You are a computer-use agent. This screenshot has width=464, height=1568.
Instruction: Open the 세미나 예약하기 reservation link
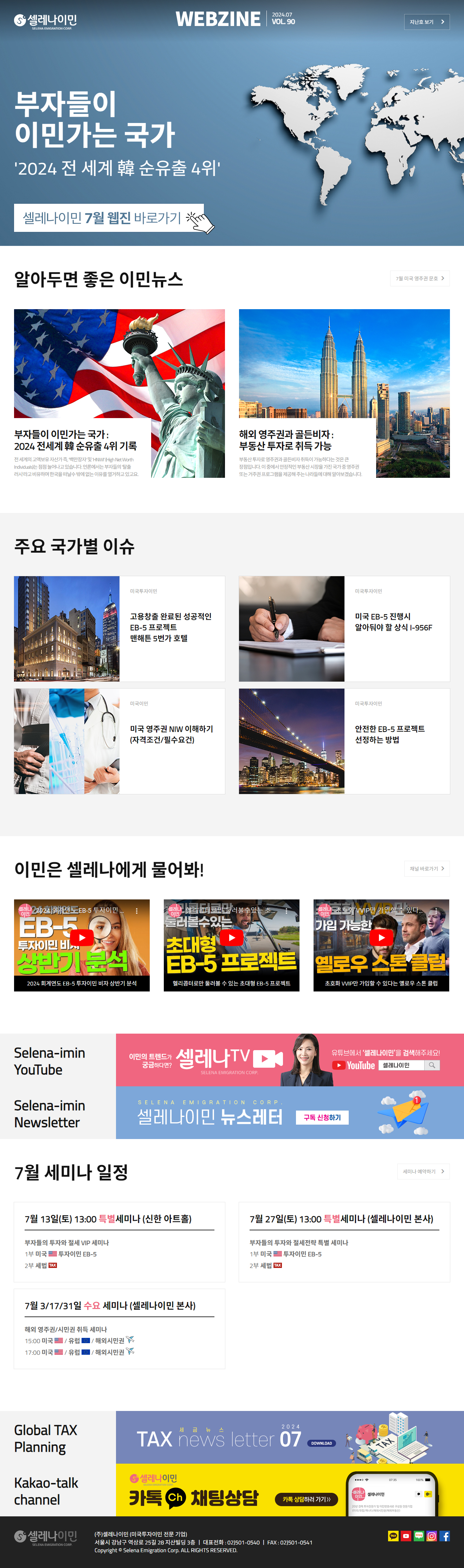423,1171
